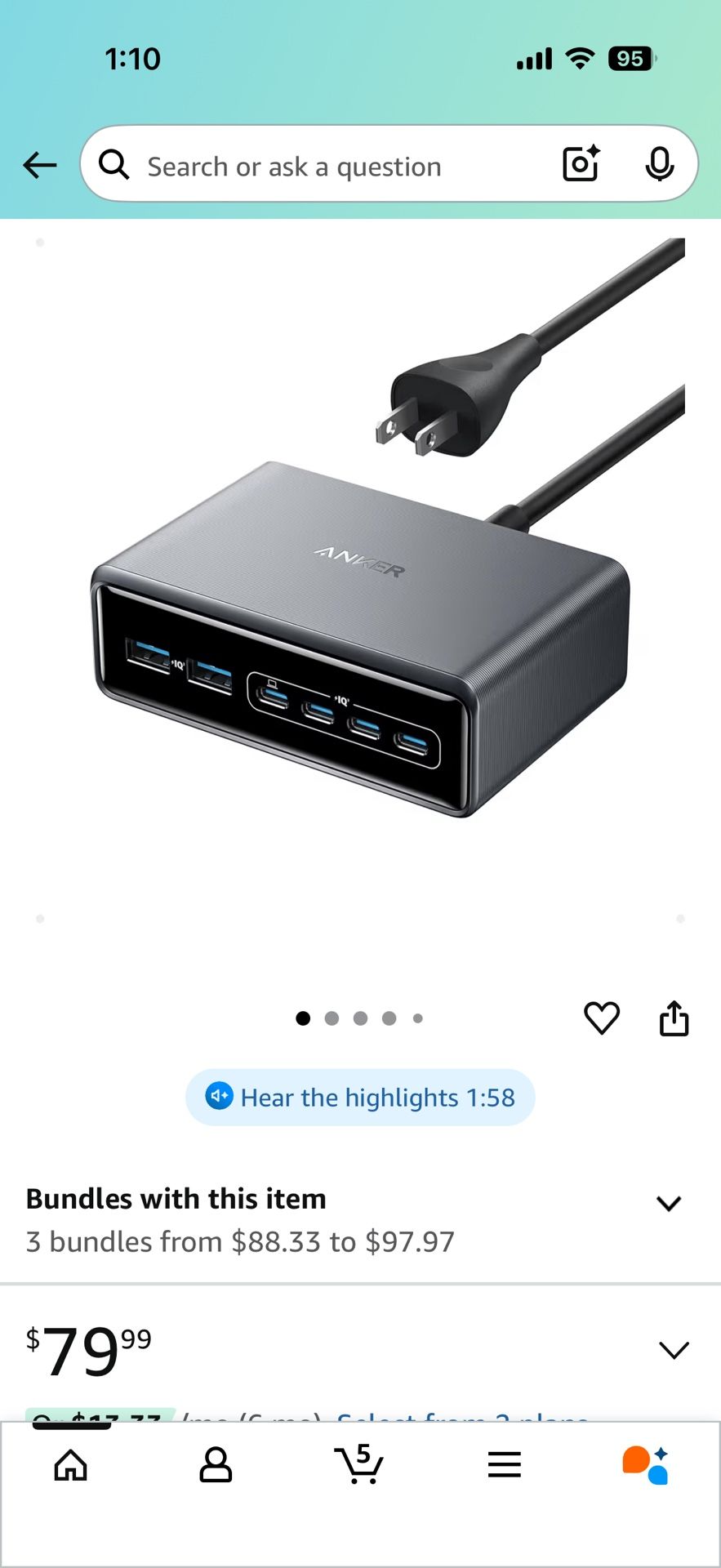The height and width of the screenshot is (1568, 721).
Task: Tap the magnifying glass search icon
Action: 113,164
